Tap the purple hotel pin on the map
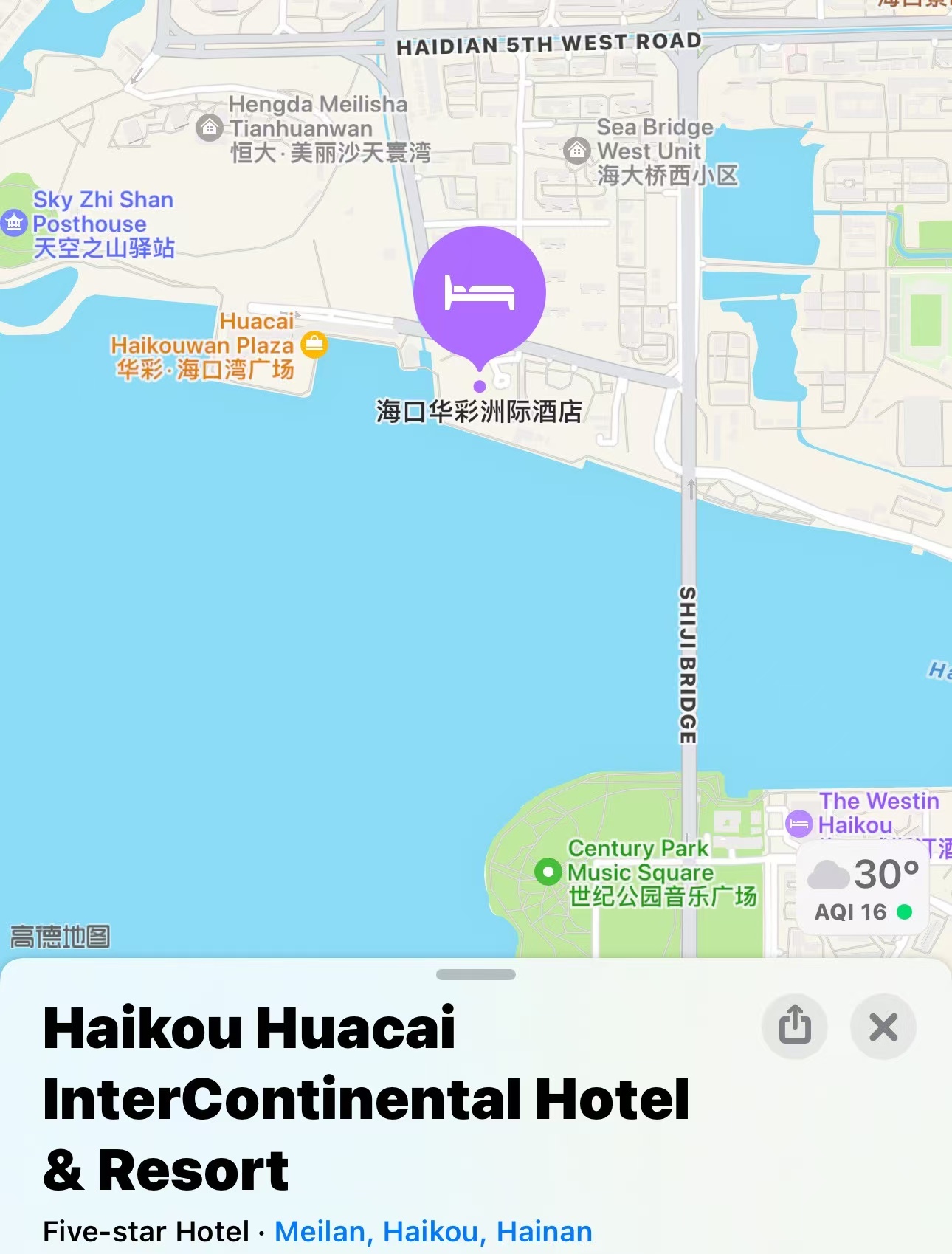952x1254 pixels. (x=480, y=293)
